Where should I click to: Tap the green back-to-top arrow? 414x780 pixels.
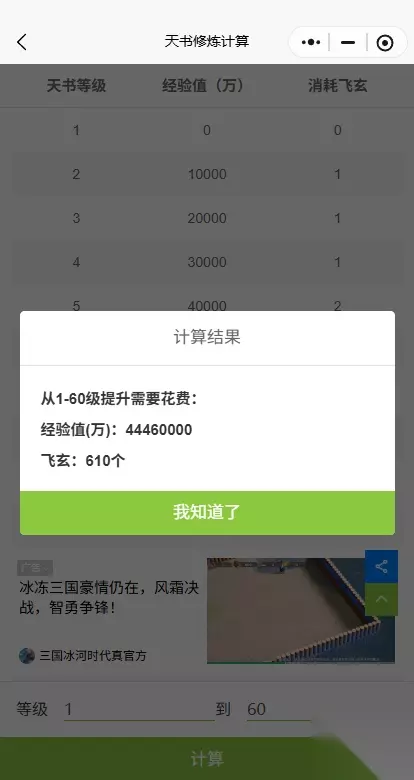pyautogui.click(x=381, y=599)
